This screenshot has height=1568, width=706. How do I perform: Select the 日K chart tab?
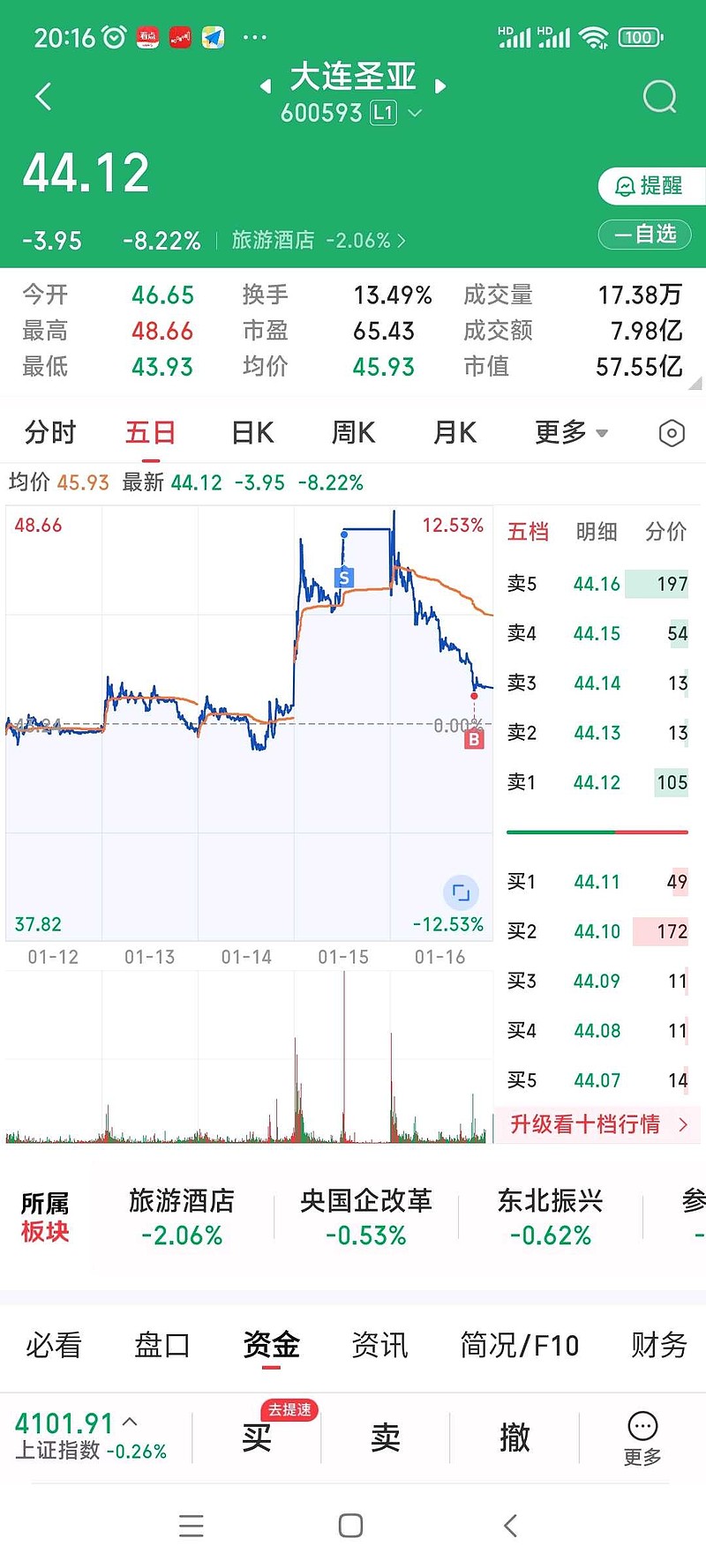(252, 433)
